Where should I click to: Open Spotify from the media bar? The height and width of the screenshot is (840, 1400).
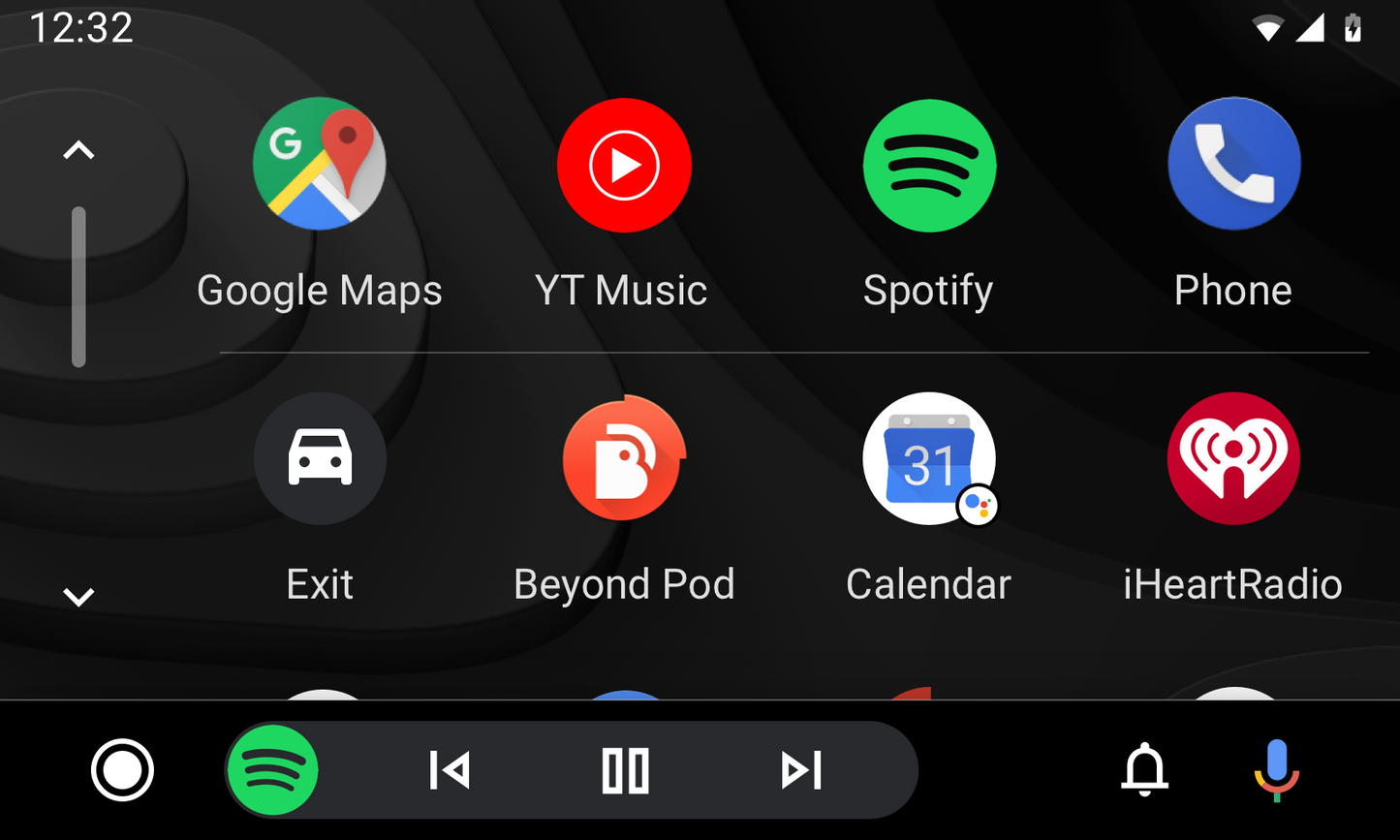[x=272, y=770]
